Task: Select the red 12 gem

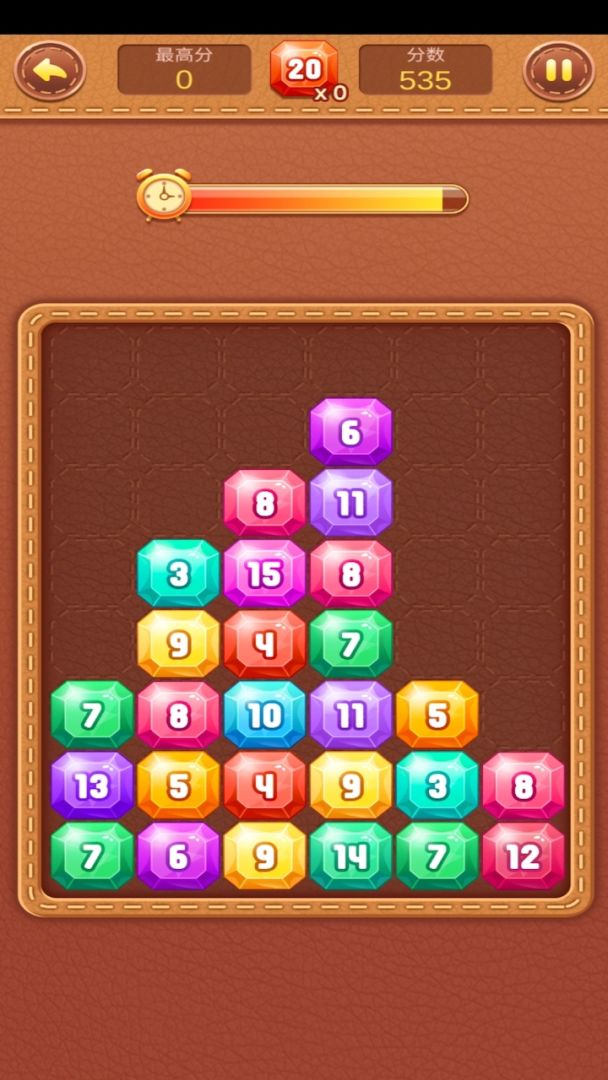Action: pos(523,856)
